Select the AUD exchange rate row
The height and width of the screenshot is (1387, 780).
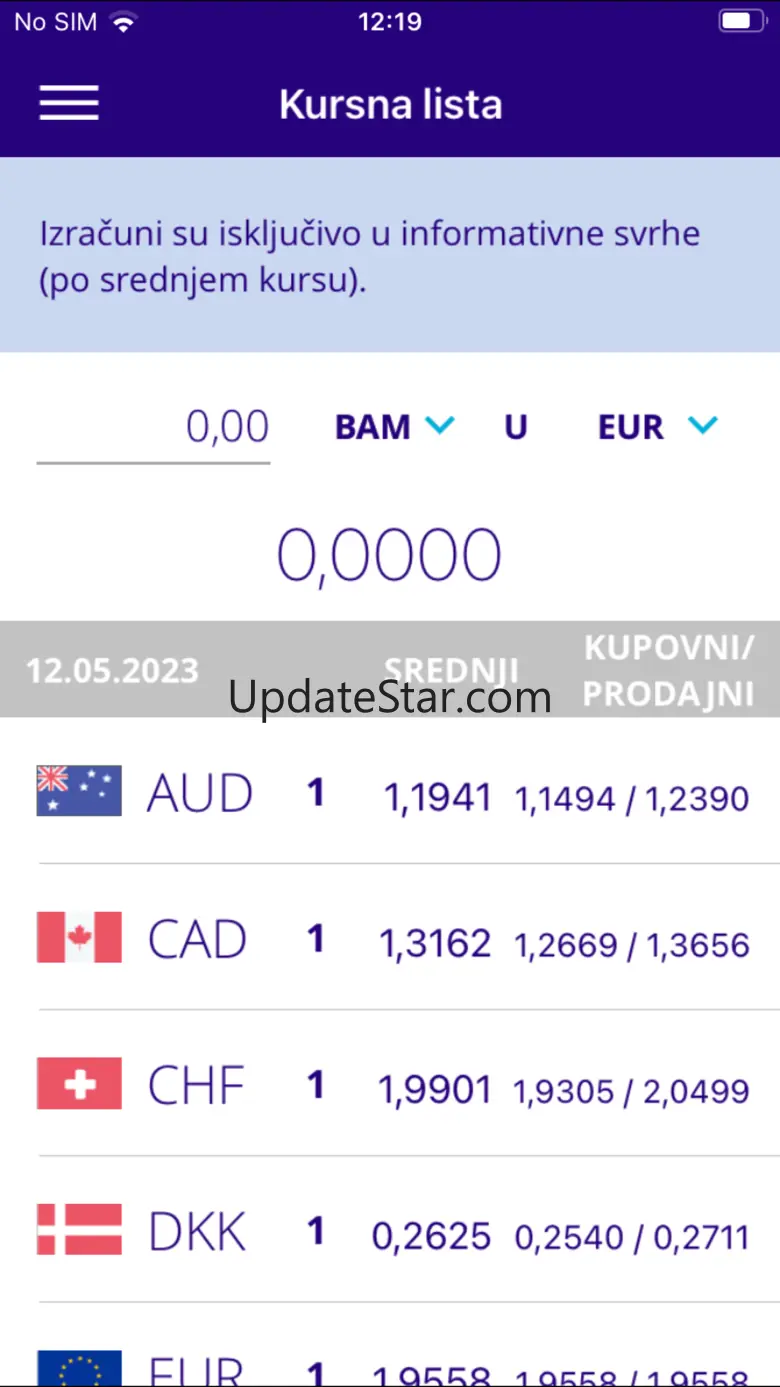[390, 791]
